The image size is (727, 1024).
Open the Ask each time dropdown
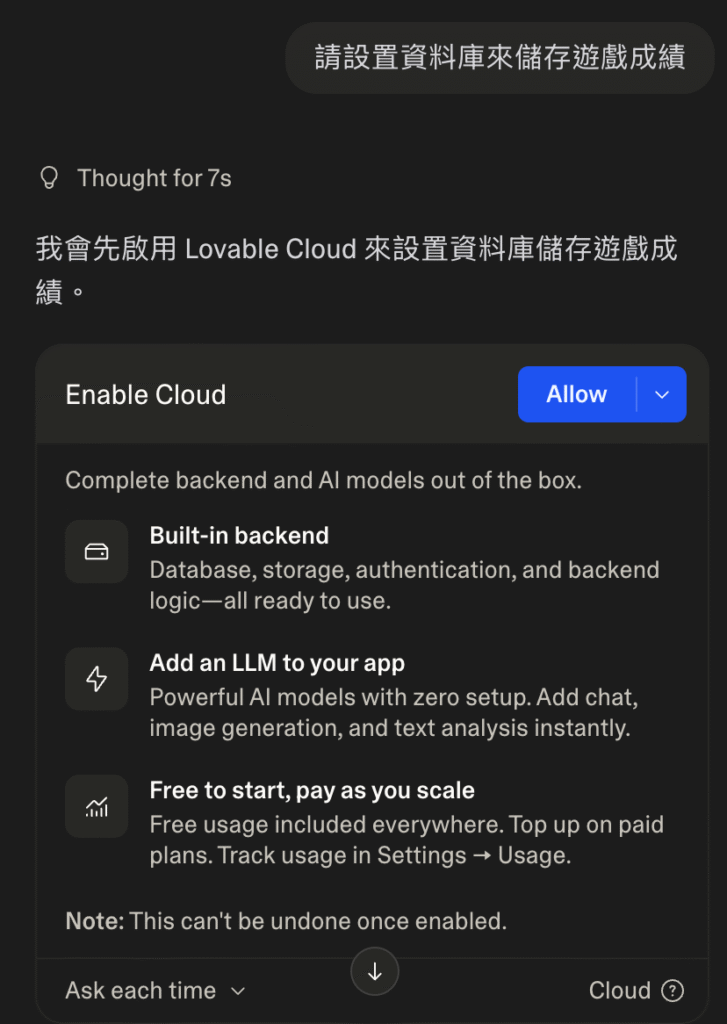coord(155,991)
